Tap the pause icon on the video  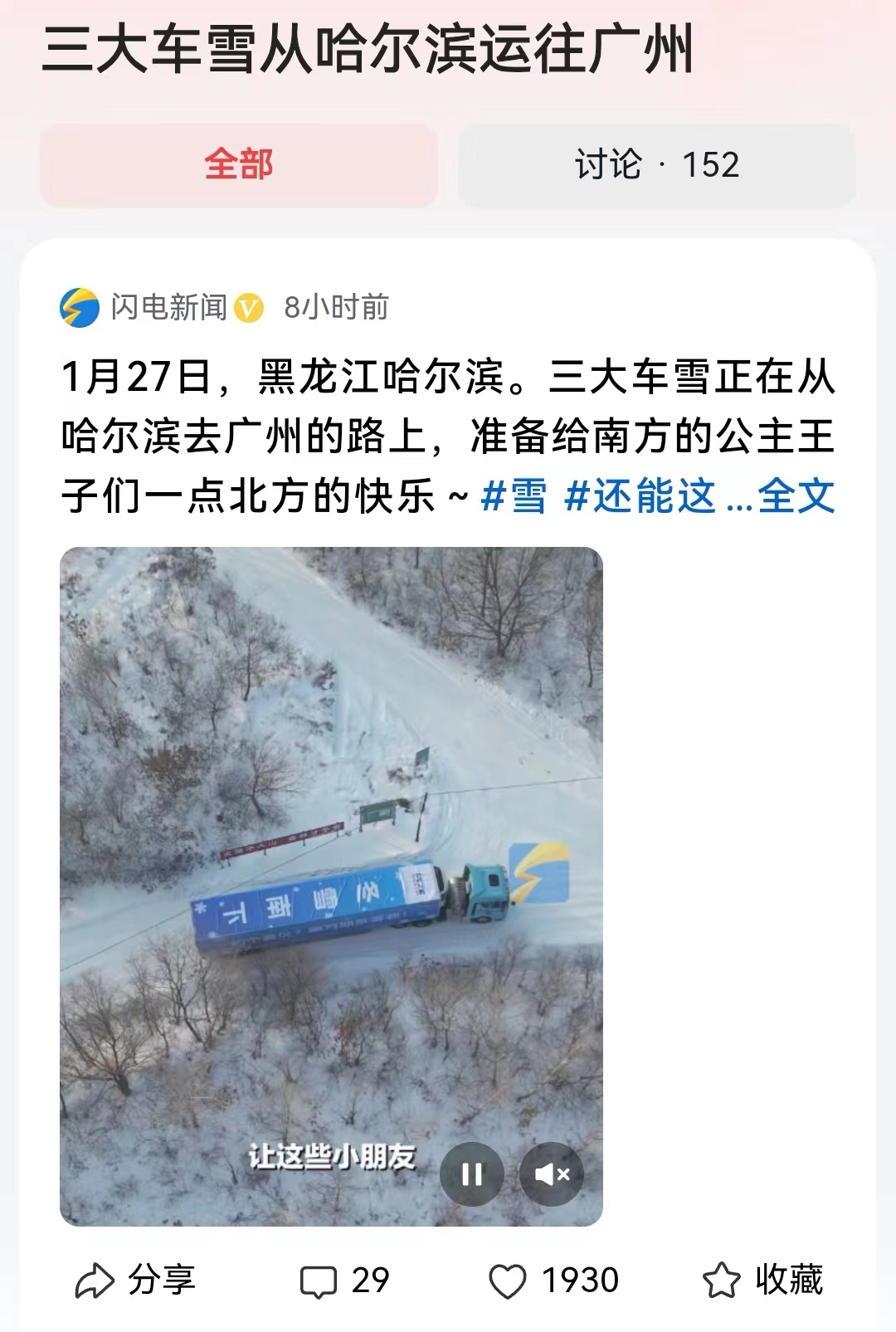pyautogui.click(x=473, y=1174)
